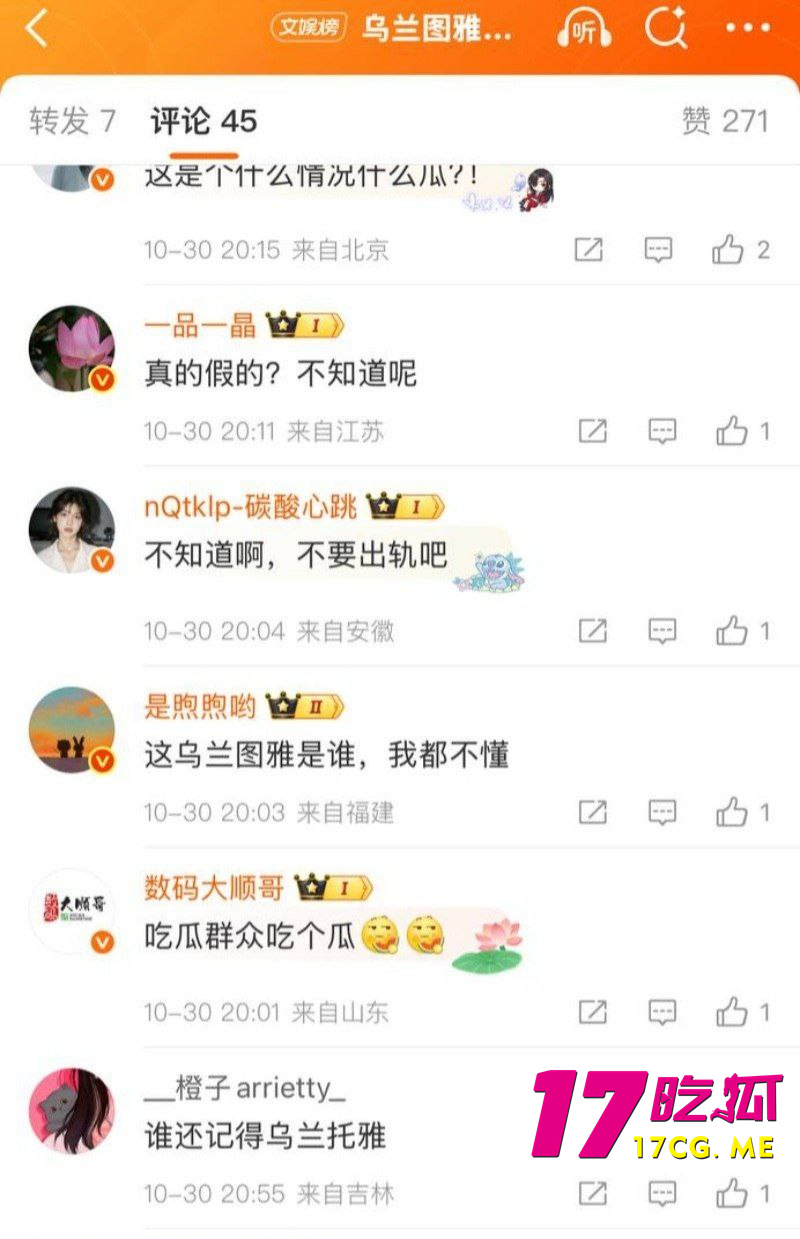Switch to the 赞 271 tab
Screen dimensions: 800x1239
click(x=725, y=122)
